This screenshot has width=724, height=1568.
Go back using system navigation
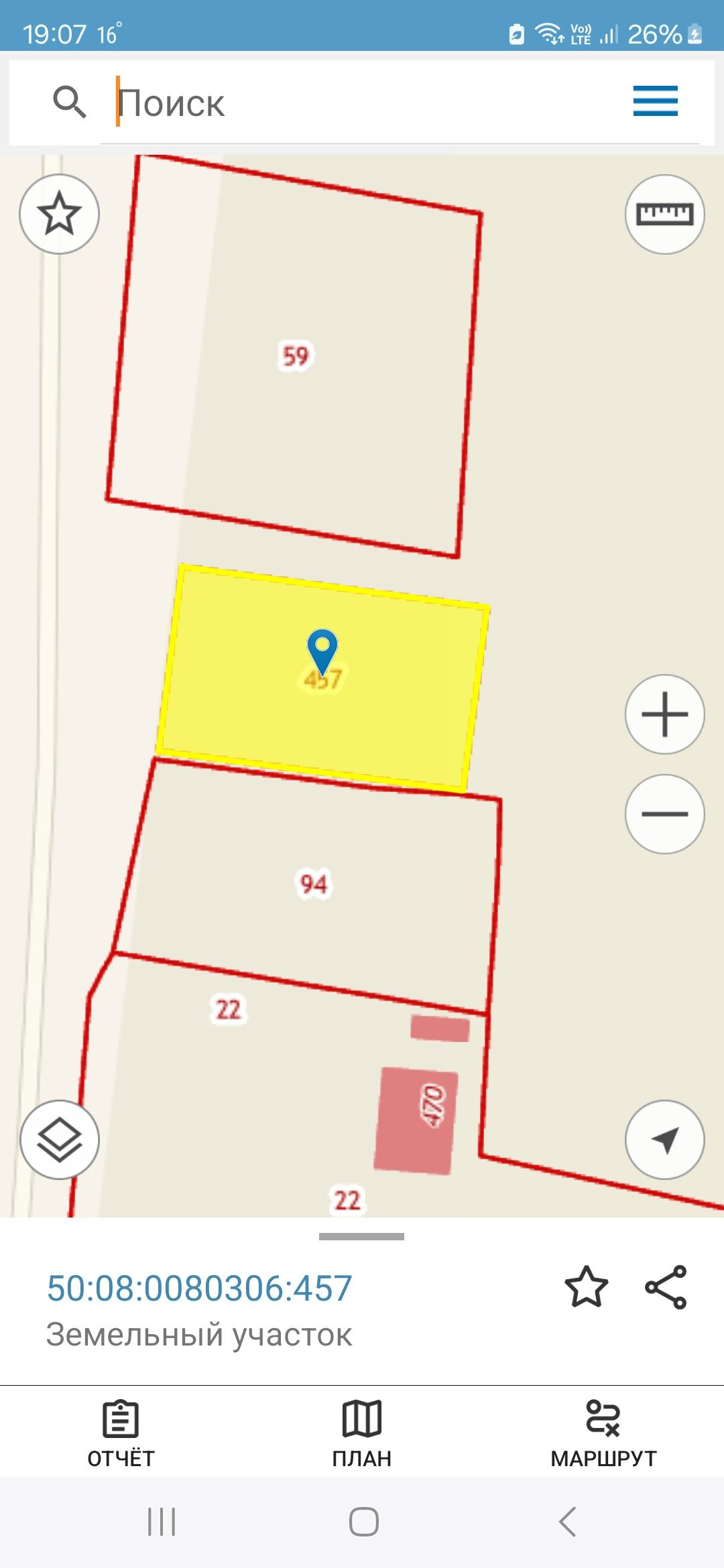(x=567, y=1521)
